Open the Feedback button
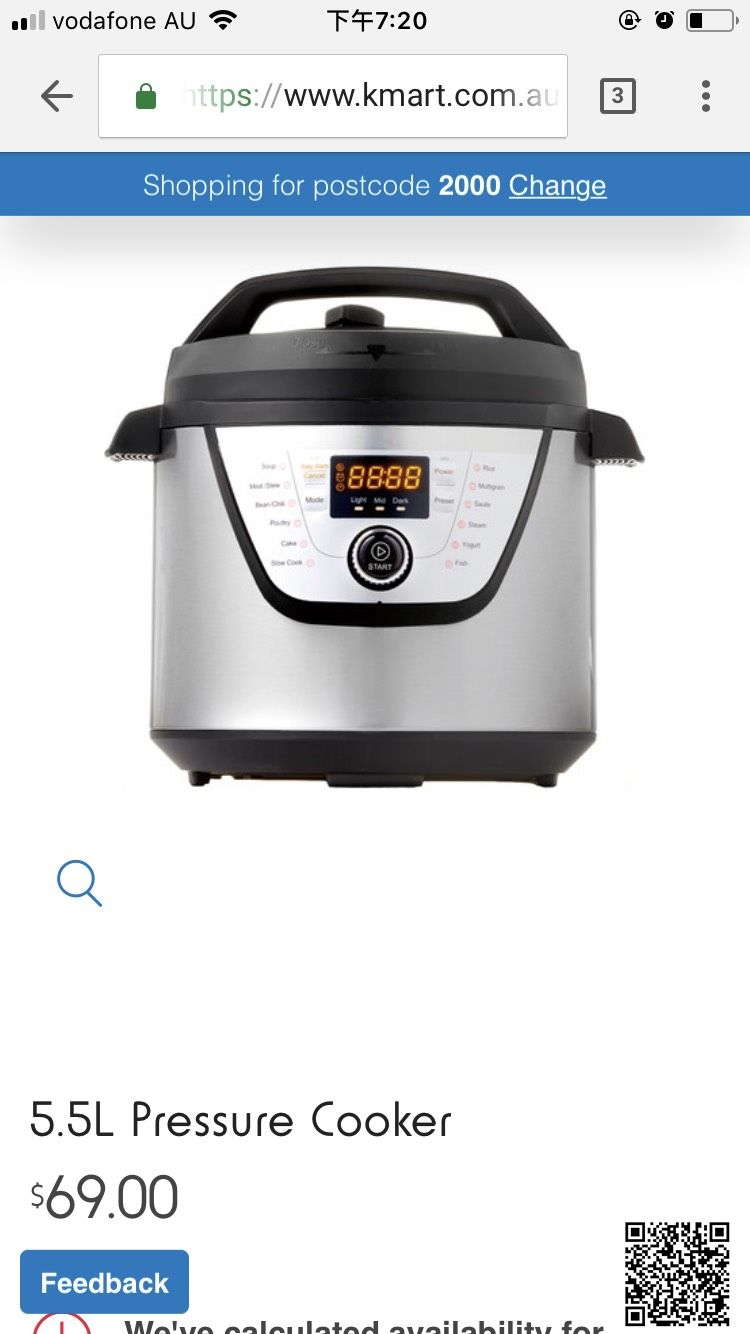The height and width of the screenshot is (1334, 750). pos(105,1282)
